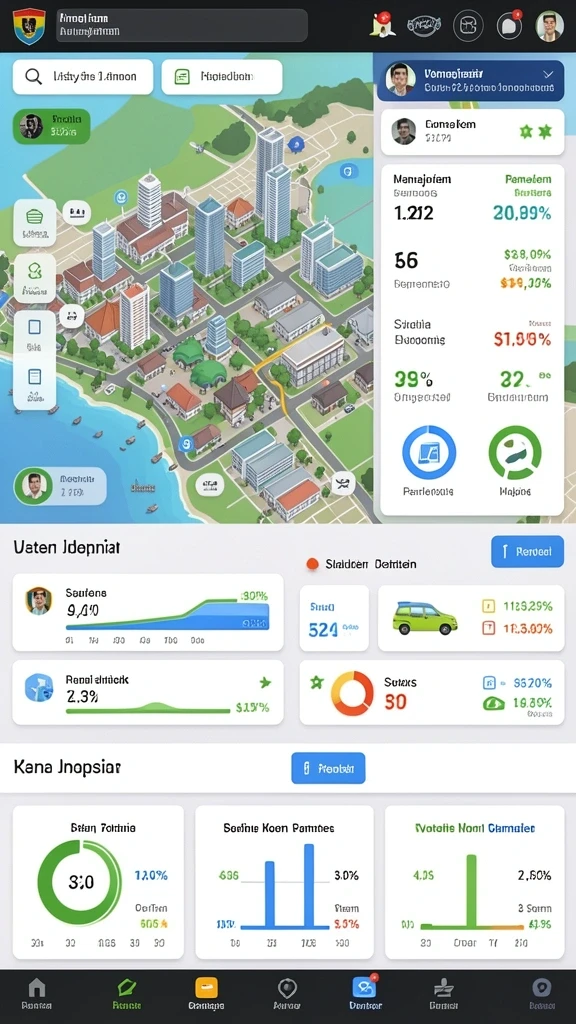This screenshot has height=1024, width=576.
Task: Tap the green circular icon in stats panel
Action: [515, 453]
